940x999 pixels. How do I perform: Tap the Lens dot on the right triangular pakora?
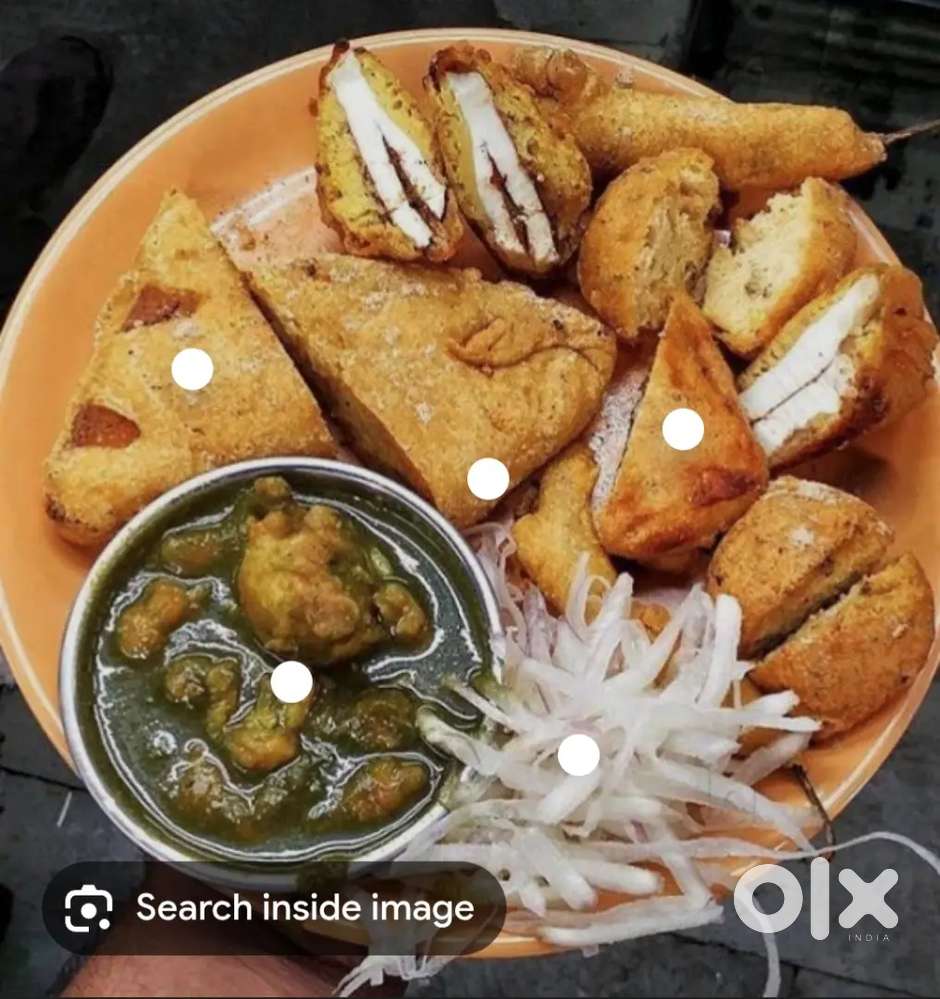pyautogui.click(x=683, y=429)
